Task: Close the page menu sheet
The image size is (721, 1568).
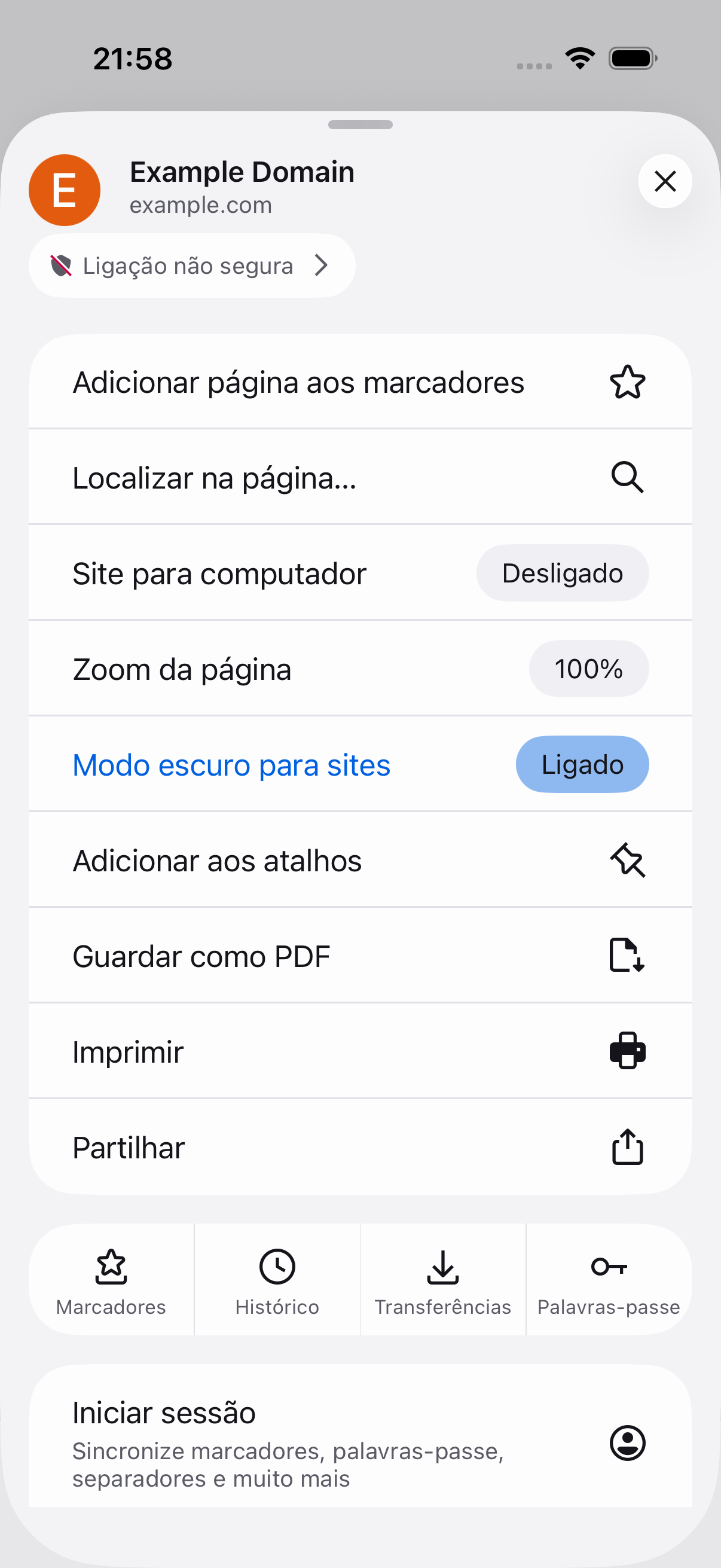Action: (664, 181)
